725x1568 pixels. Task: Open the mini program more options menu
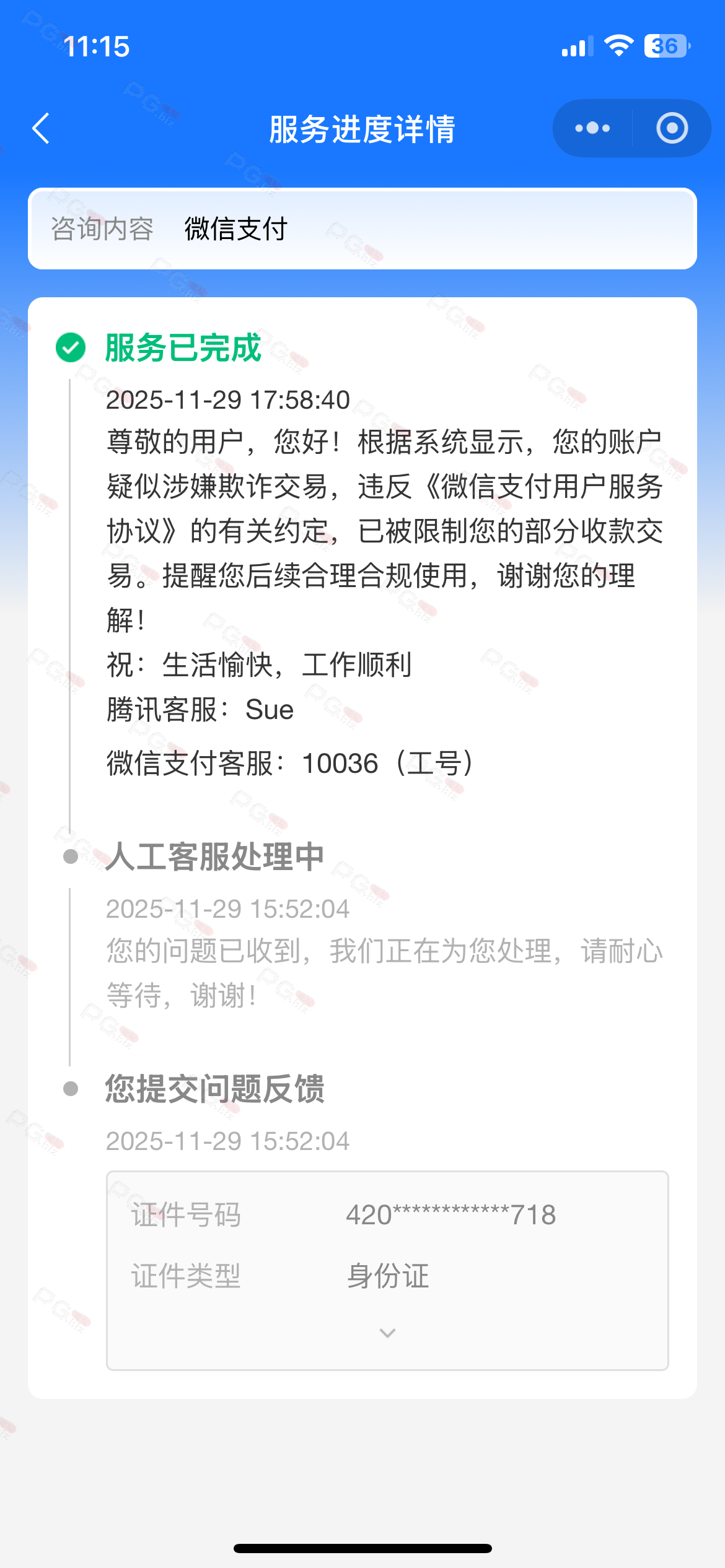(x=592, y=128)
